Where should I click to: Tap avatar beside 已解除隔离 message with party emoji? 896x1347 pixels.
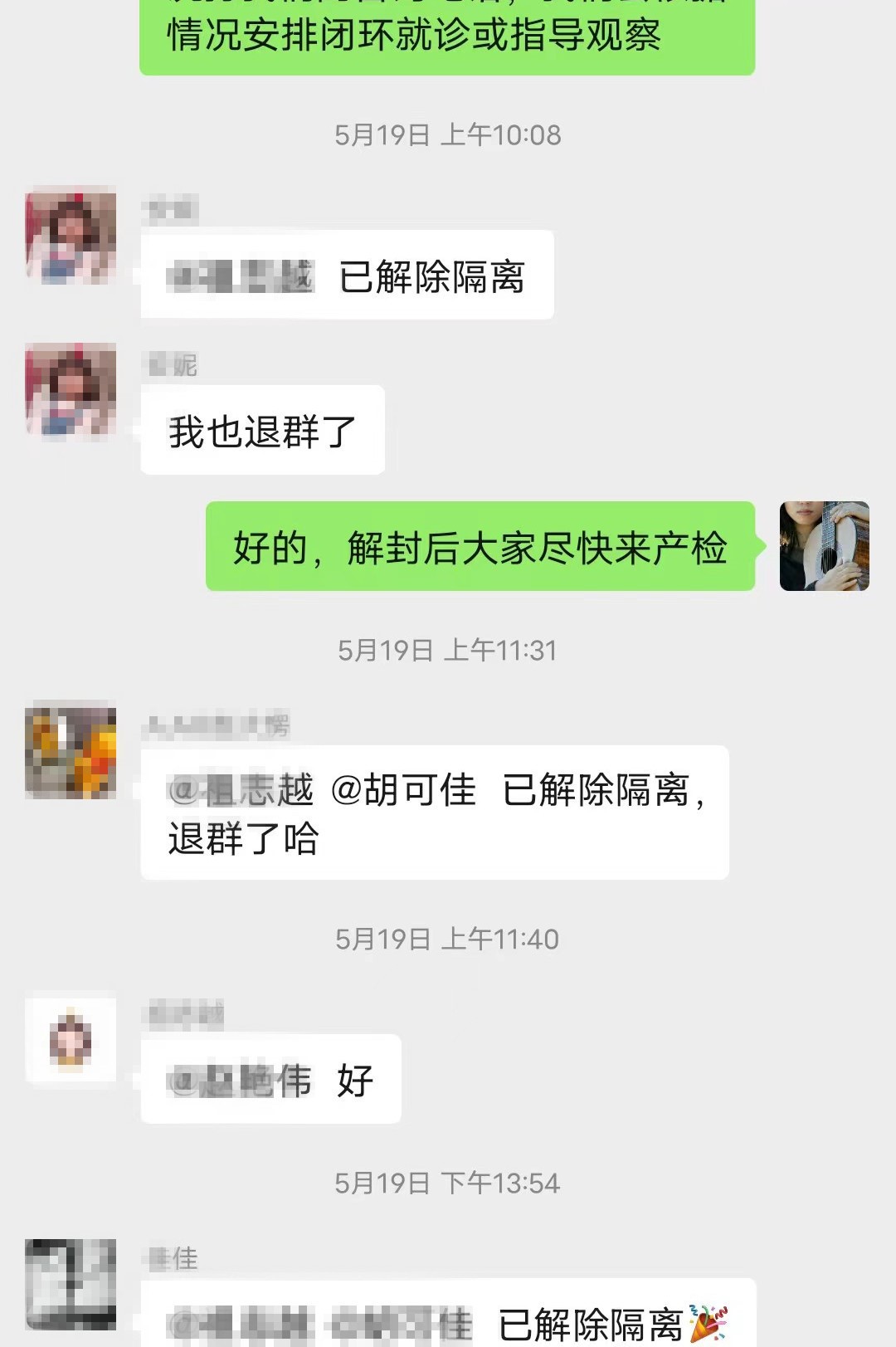[71, 1283]
